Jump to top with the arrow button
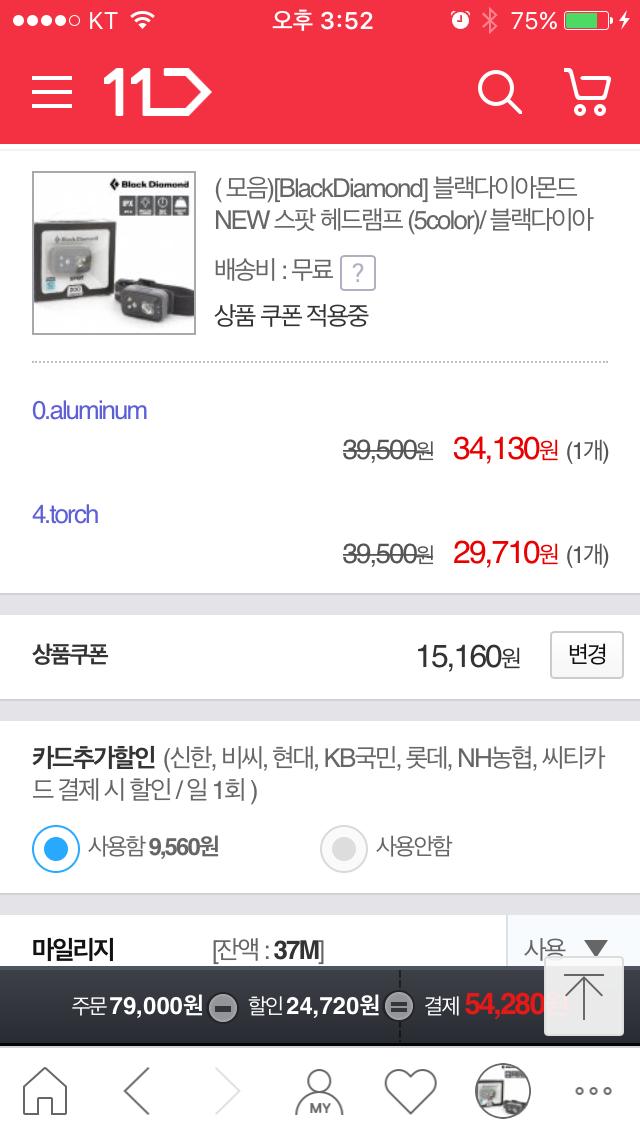 [584, 996]
